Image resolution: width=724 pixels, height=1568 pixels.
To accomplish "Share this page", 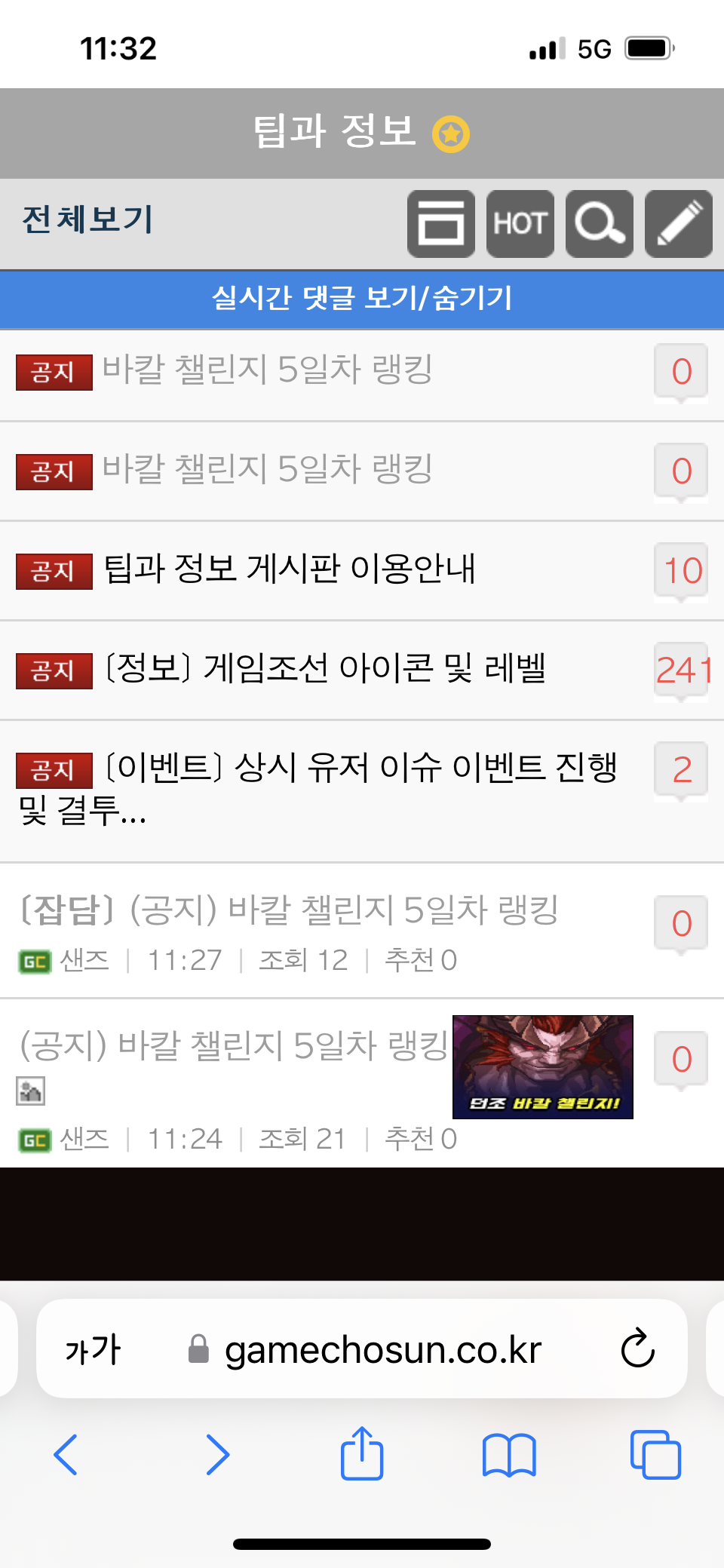I will click(x=362, y=1453).
